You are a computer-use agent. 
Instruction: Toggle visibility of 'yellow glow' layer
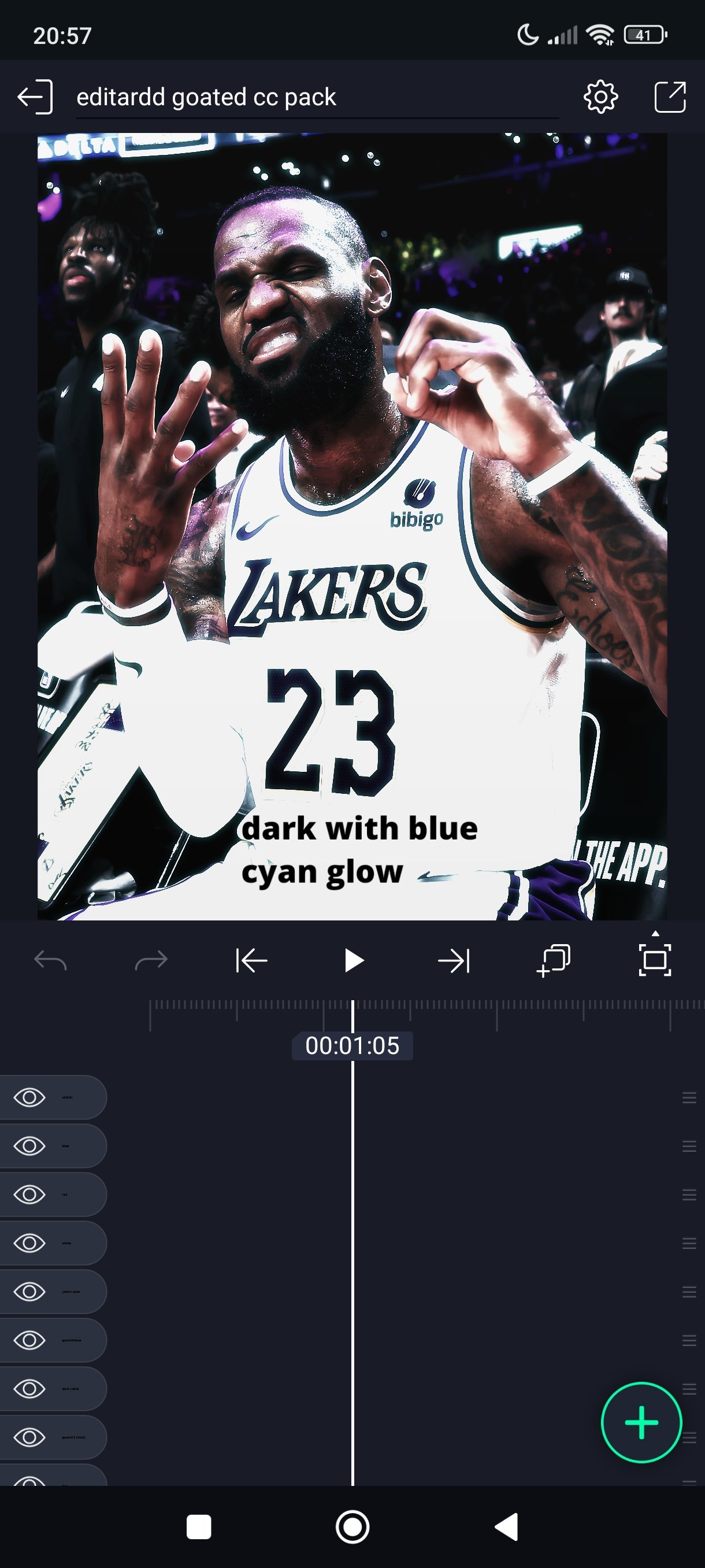pyautogui.click(x=29, y=1292)
